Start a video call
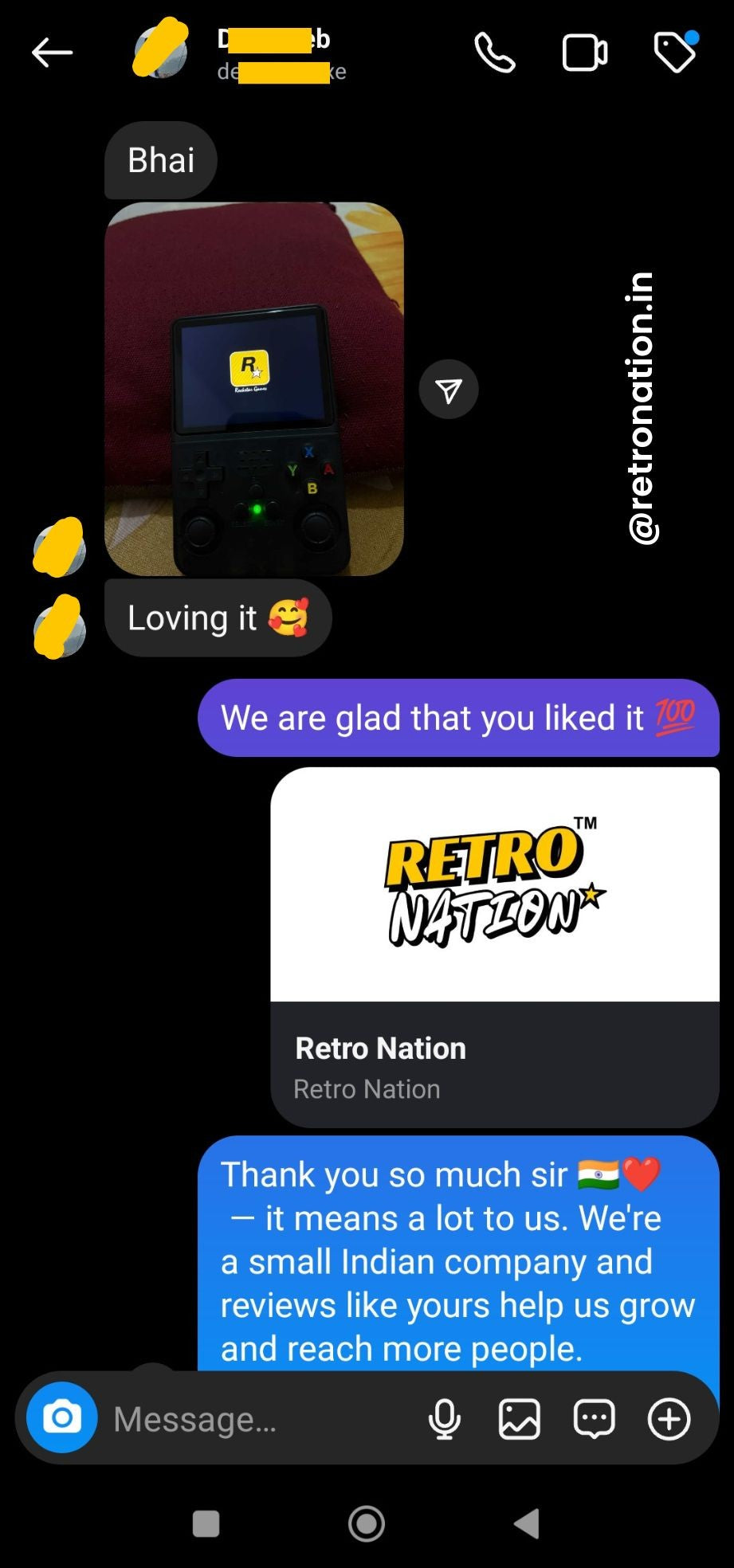The height and width of the screenshot is (1568, 734). (x=584, y=53)
